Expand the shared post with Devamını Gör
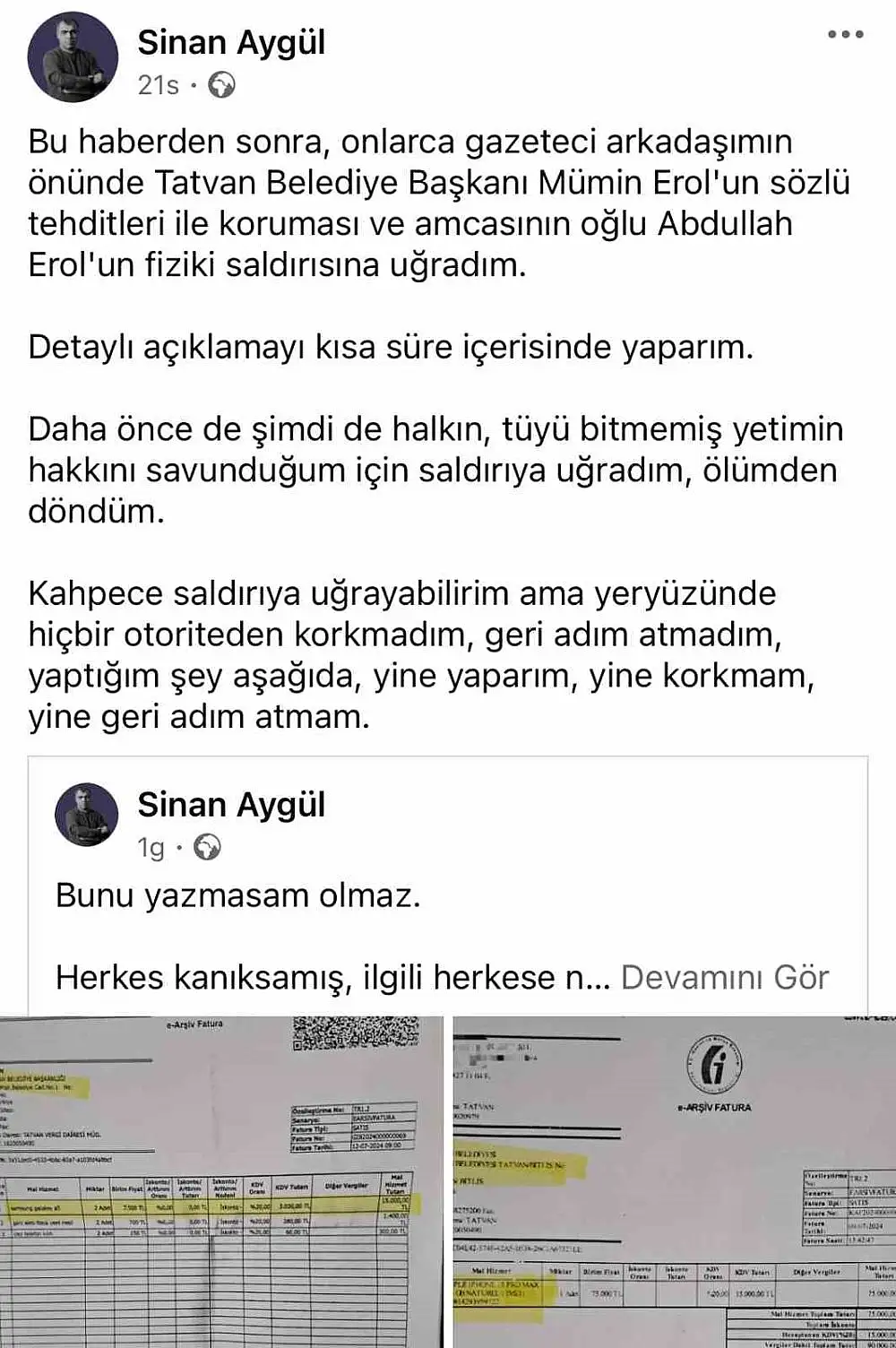 [x=724, y=977]
